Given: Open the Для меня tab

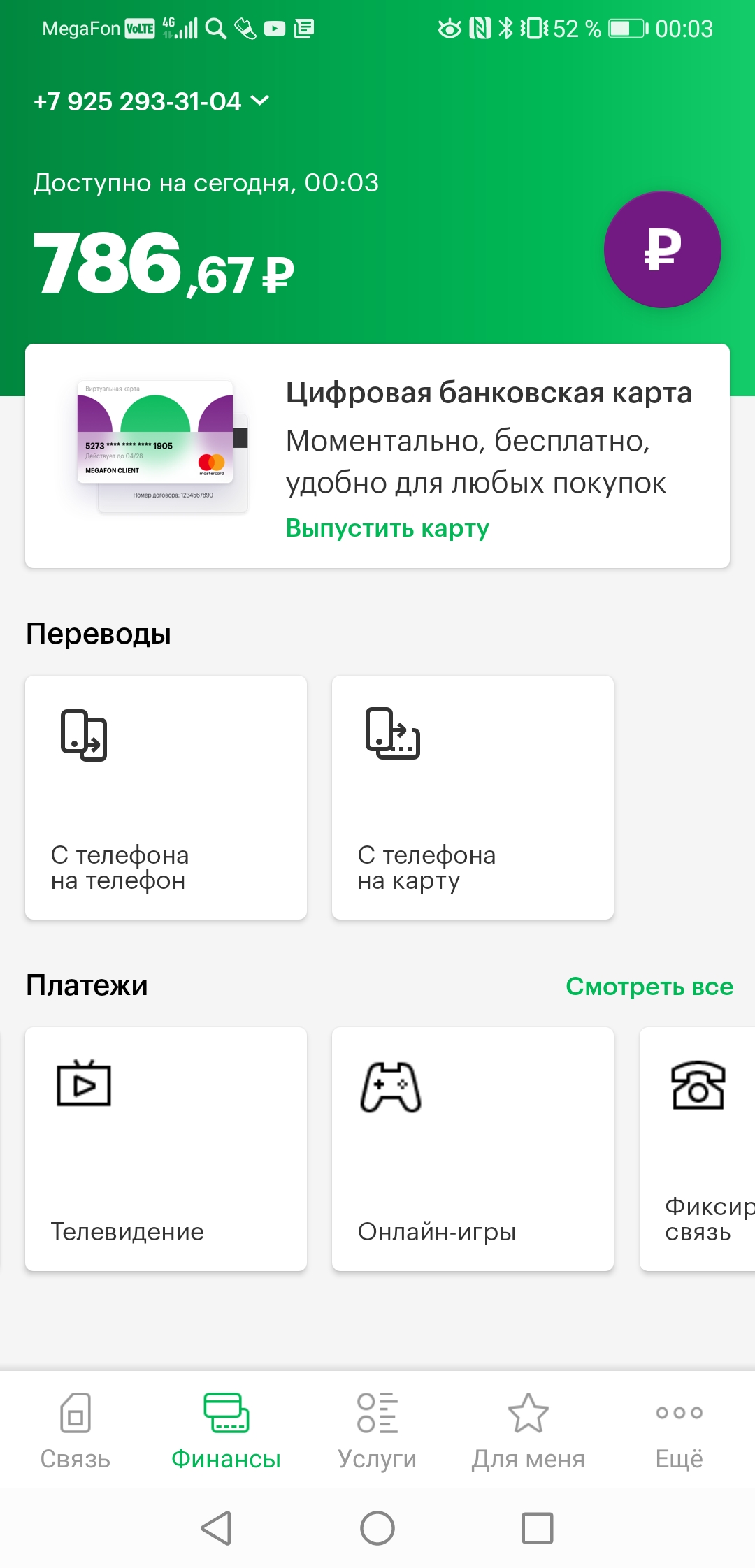Looking at the screenshot, I should pos(528,1430).
